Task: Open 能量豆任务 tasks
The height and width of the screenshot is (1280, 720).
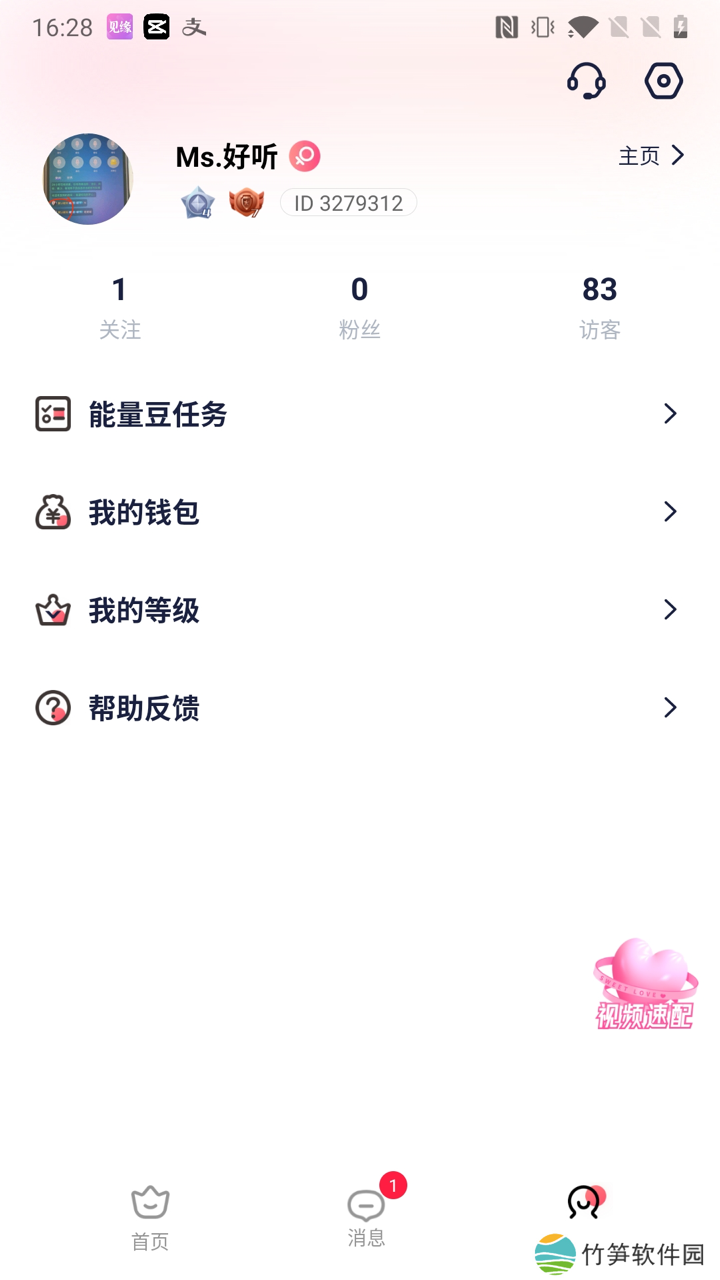Action: (x=359, y=414)
